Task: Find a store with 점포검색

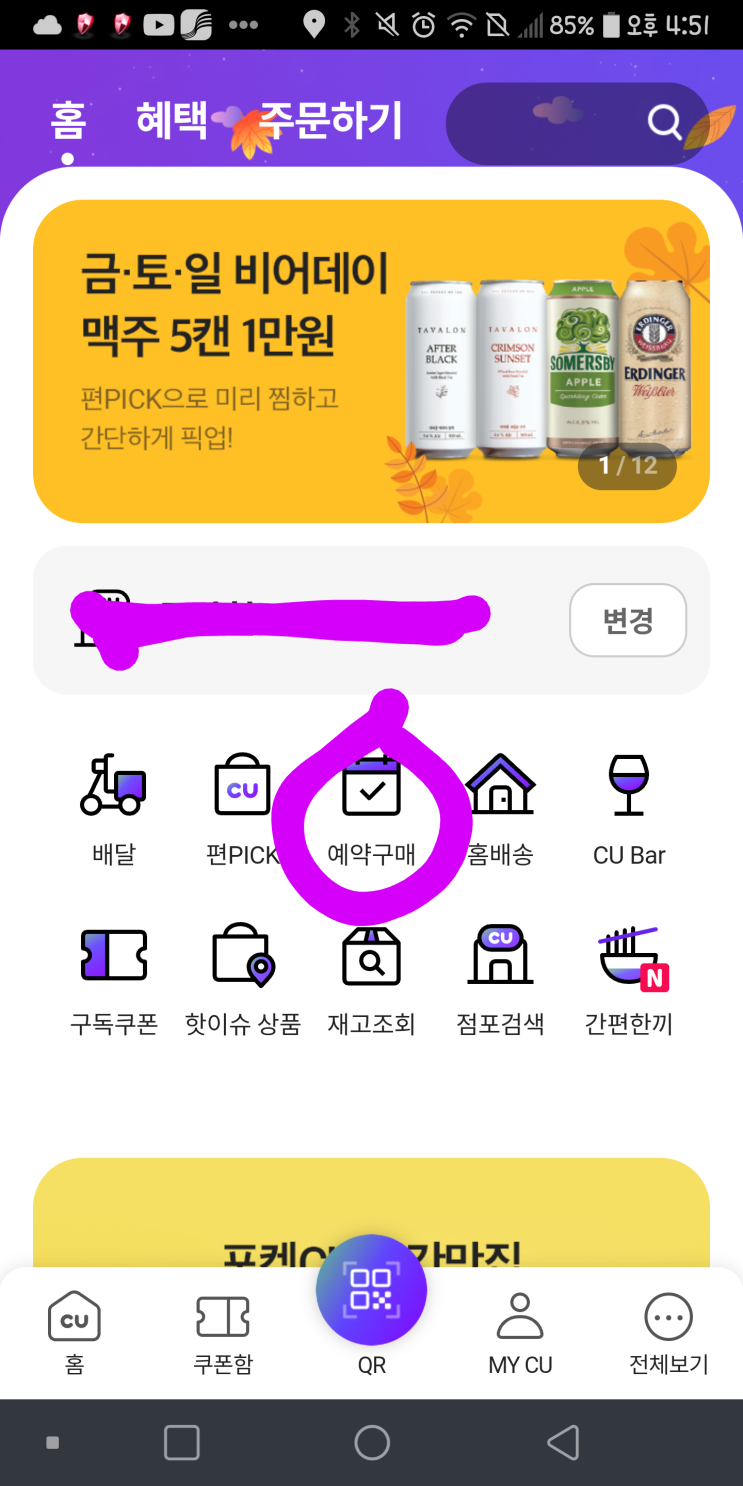Action: (x=500, y=980)
